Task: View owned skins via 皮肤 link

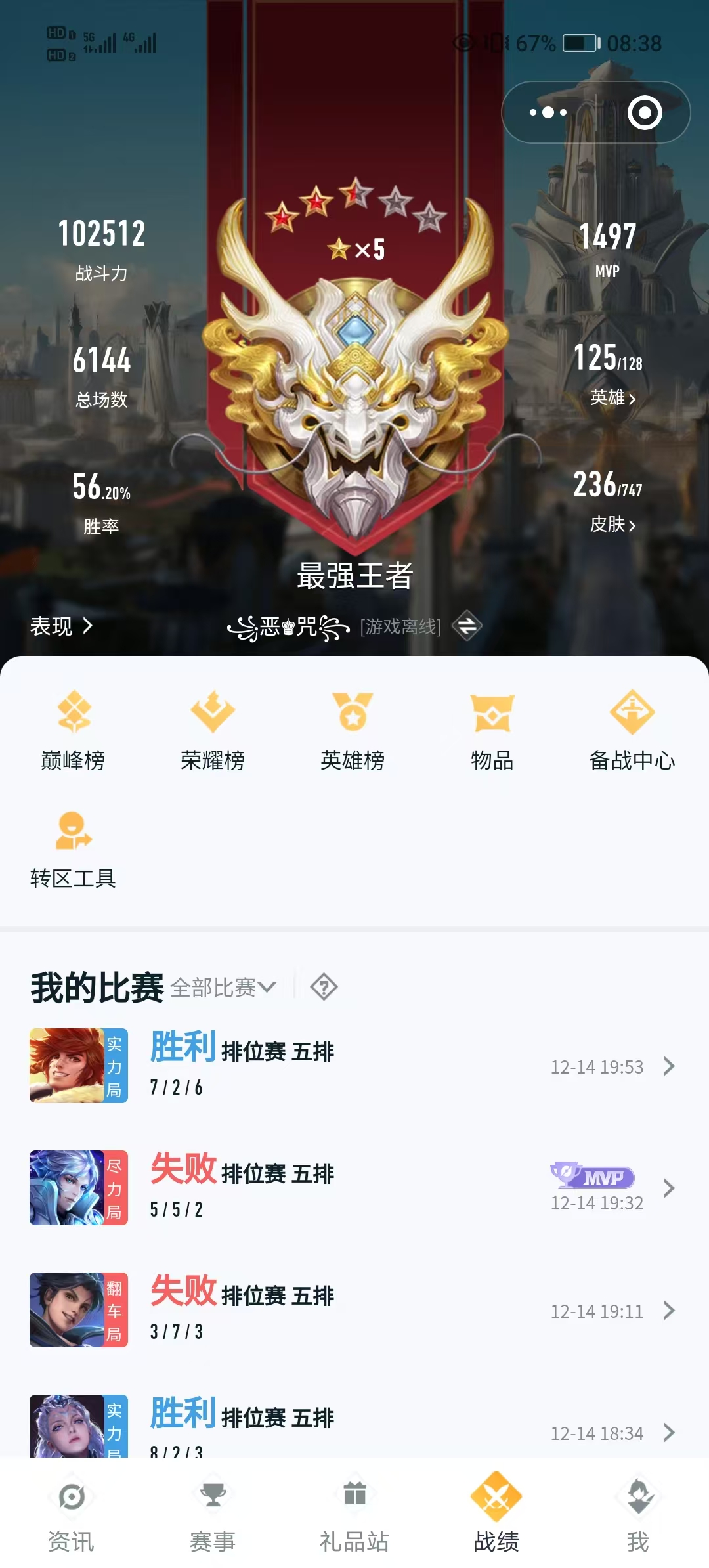Action: 612,524
